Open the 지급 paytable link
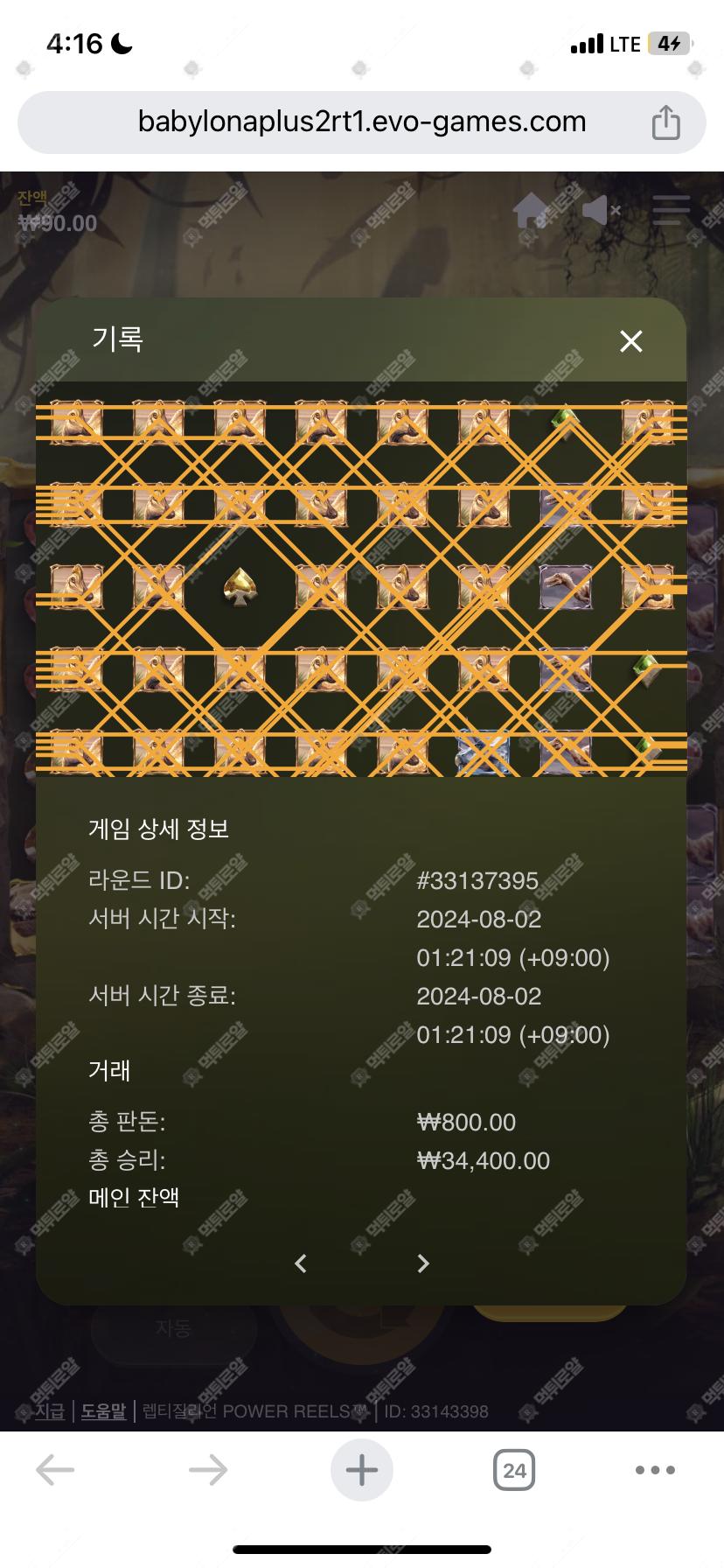 pyautogui.click(x=49, y=1411)
